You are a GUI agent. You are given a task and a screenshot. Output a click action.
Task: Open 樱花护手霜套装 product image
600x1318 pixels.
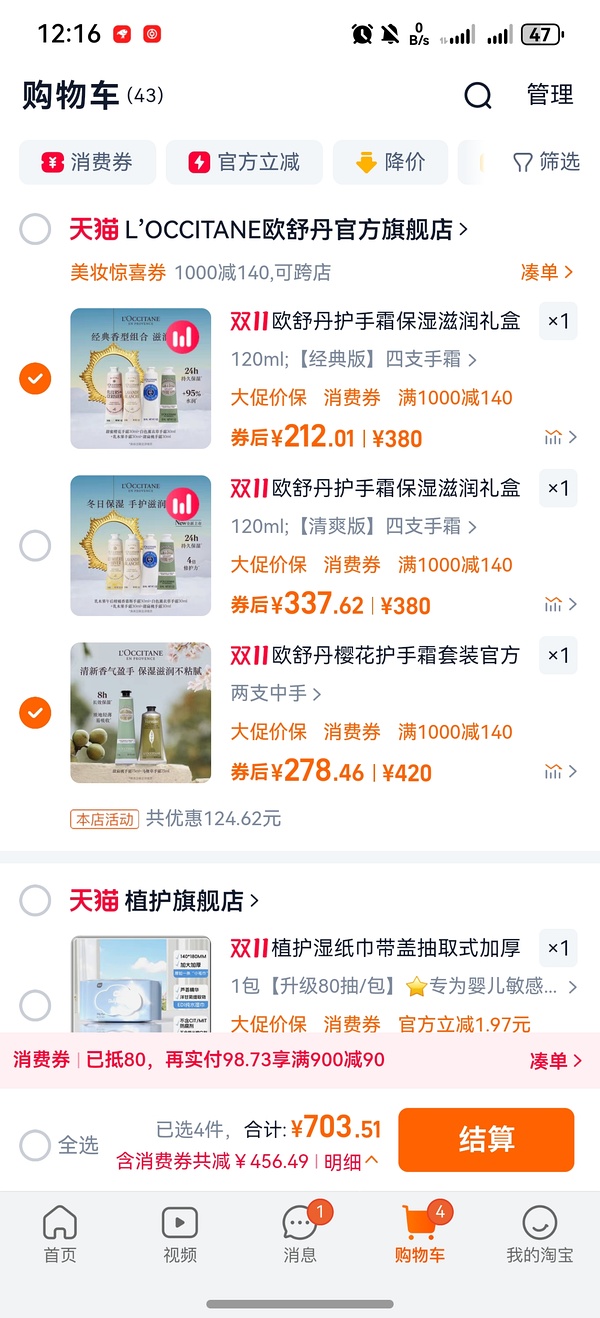[141, 712]
